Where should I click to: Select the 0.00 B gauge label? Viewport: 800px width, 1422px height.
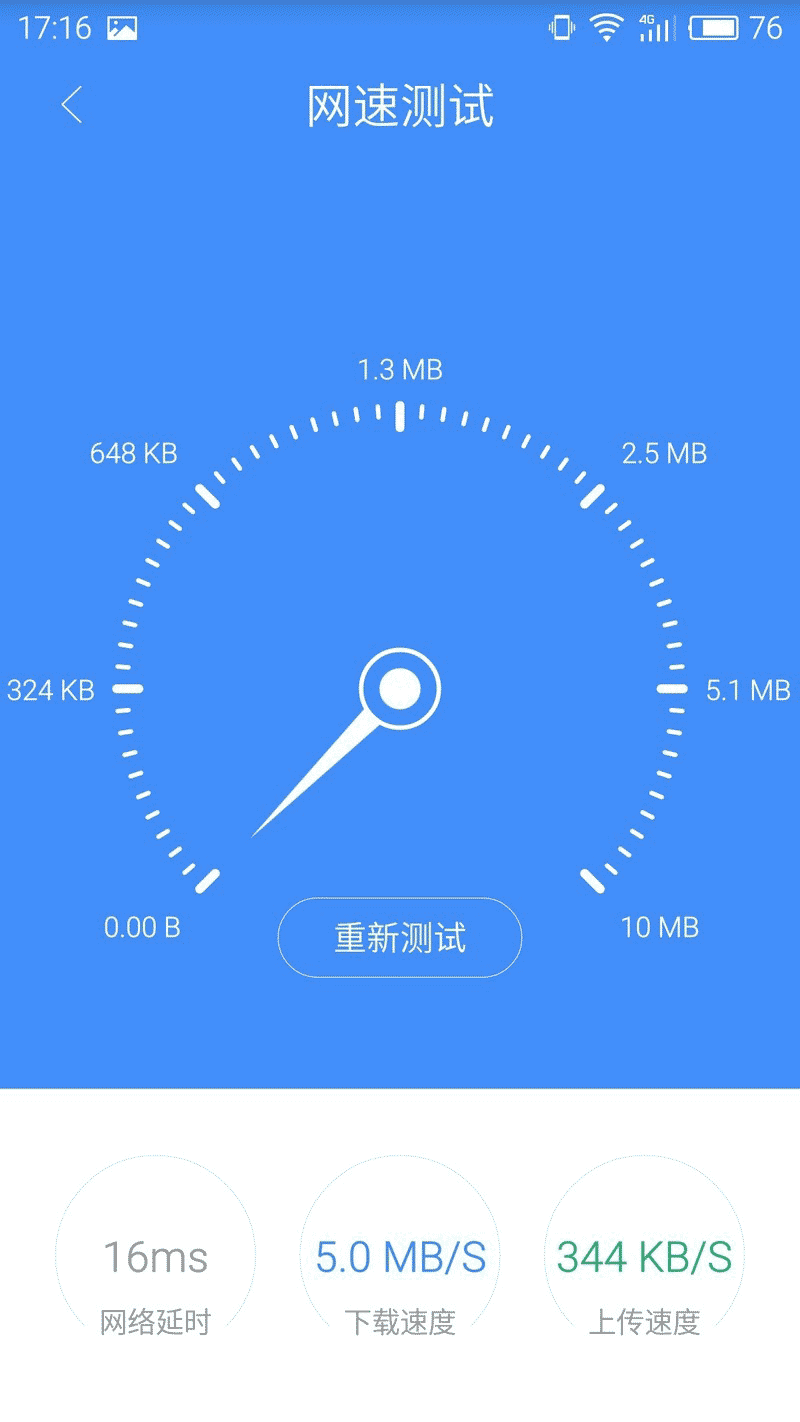(140, 928)
